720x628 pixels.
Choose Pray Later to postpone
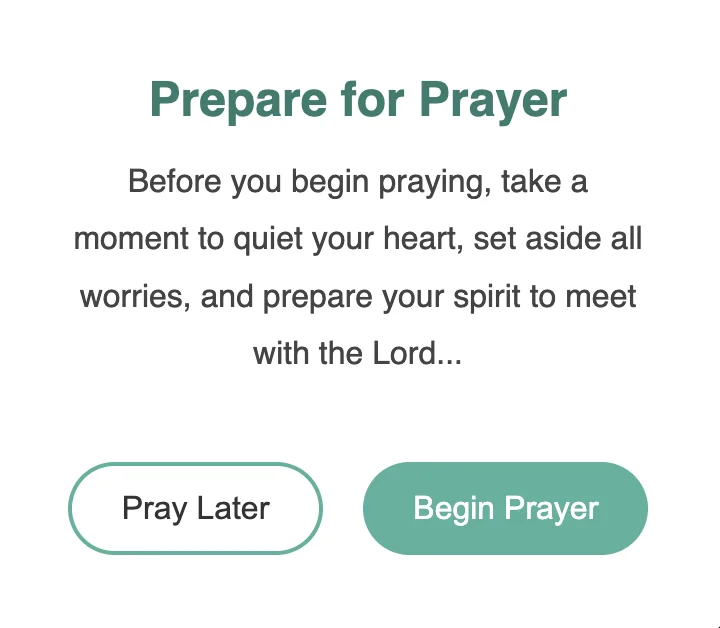click(195, 508)
